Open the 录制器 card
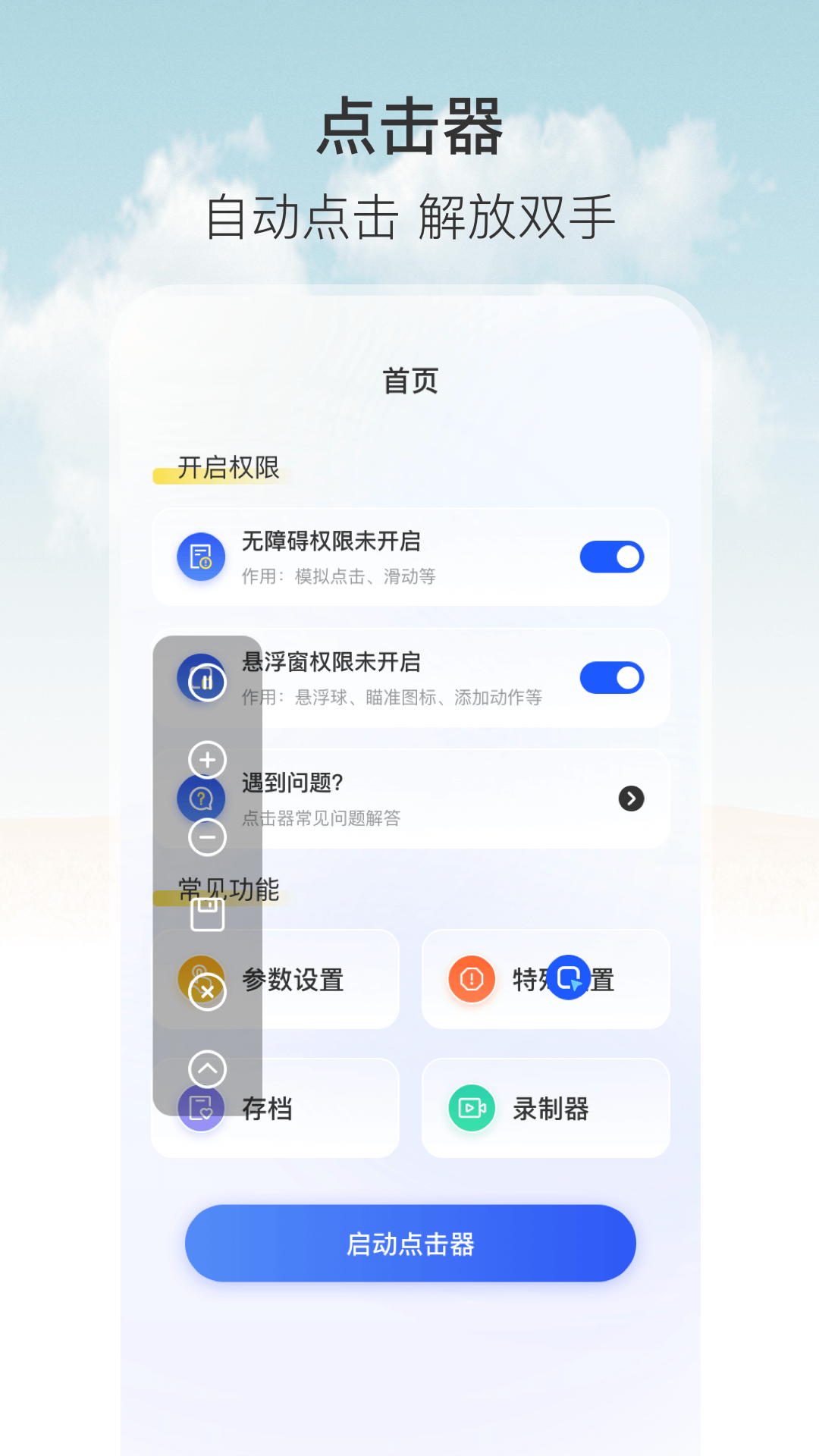 coord(546,1109)
